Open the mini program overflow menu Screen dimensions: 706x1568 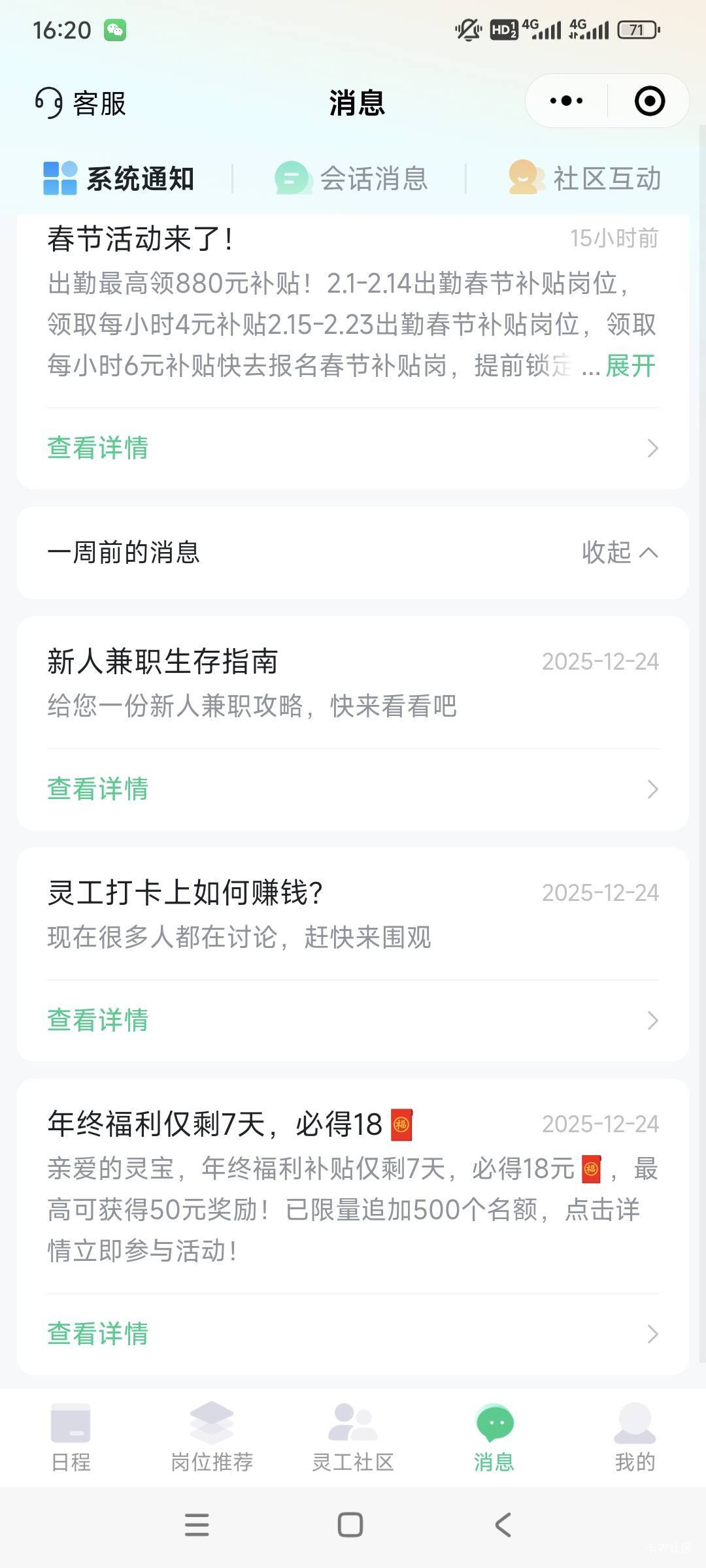click(x=566, y=101)
